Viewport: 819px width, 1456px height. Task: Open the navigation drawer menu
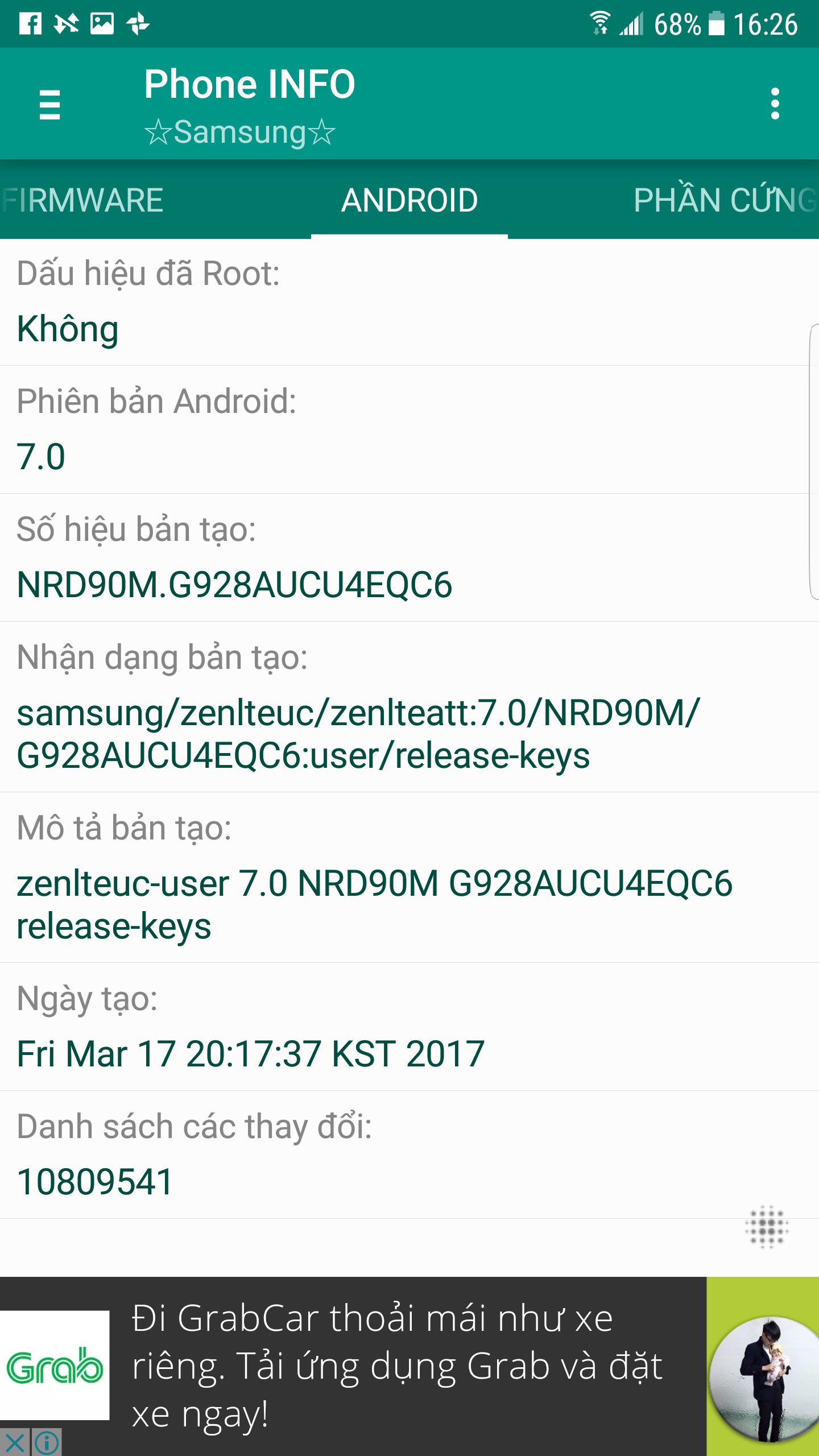tap(49, 104)
